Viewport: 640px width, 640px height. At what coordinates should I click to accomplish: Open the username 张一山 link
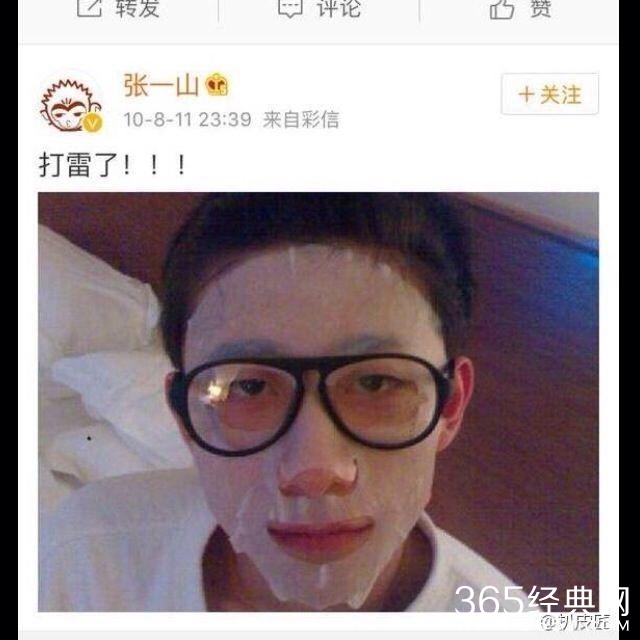(x=161, y=88)
